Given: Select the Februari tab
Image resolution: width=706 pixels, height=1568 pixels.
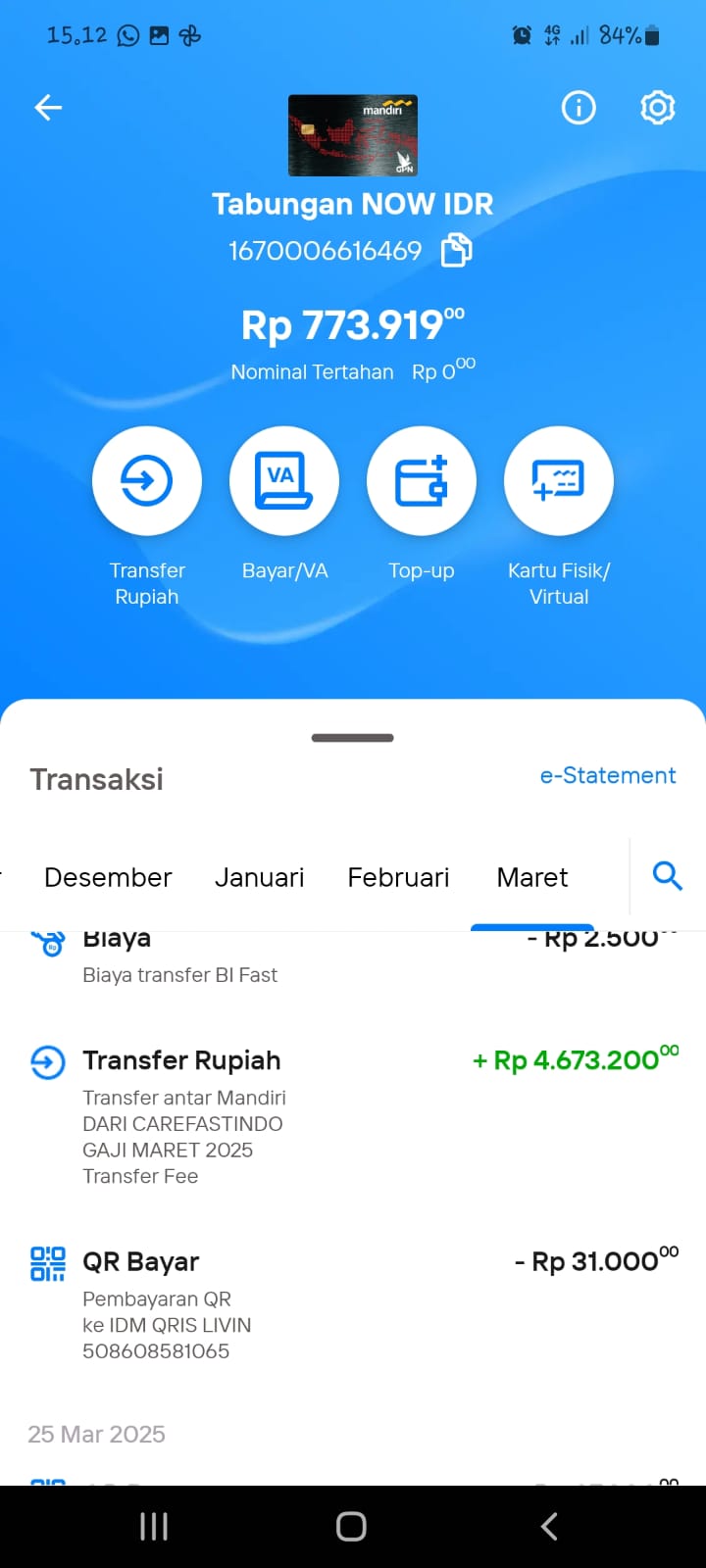Looking at the screenshot, I should click(x=398, y=877).
